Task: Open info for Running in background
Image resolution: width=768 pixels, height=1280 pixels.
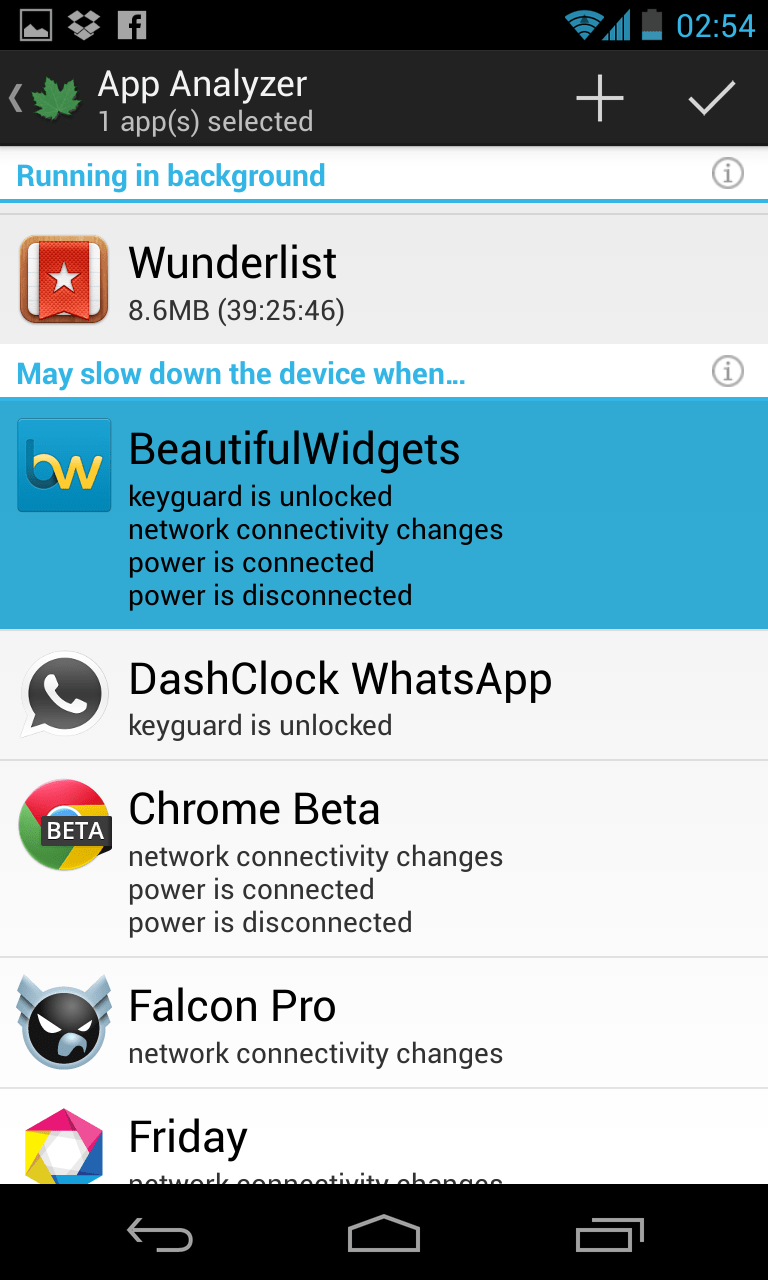Action: point(727,174)
